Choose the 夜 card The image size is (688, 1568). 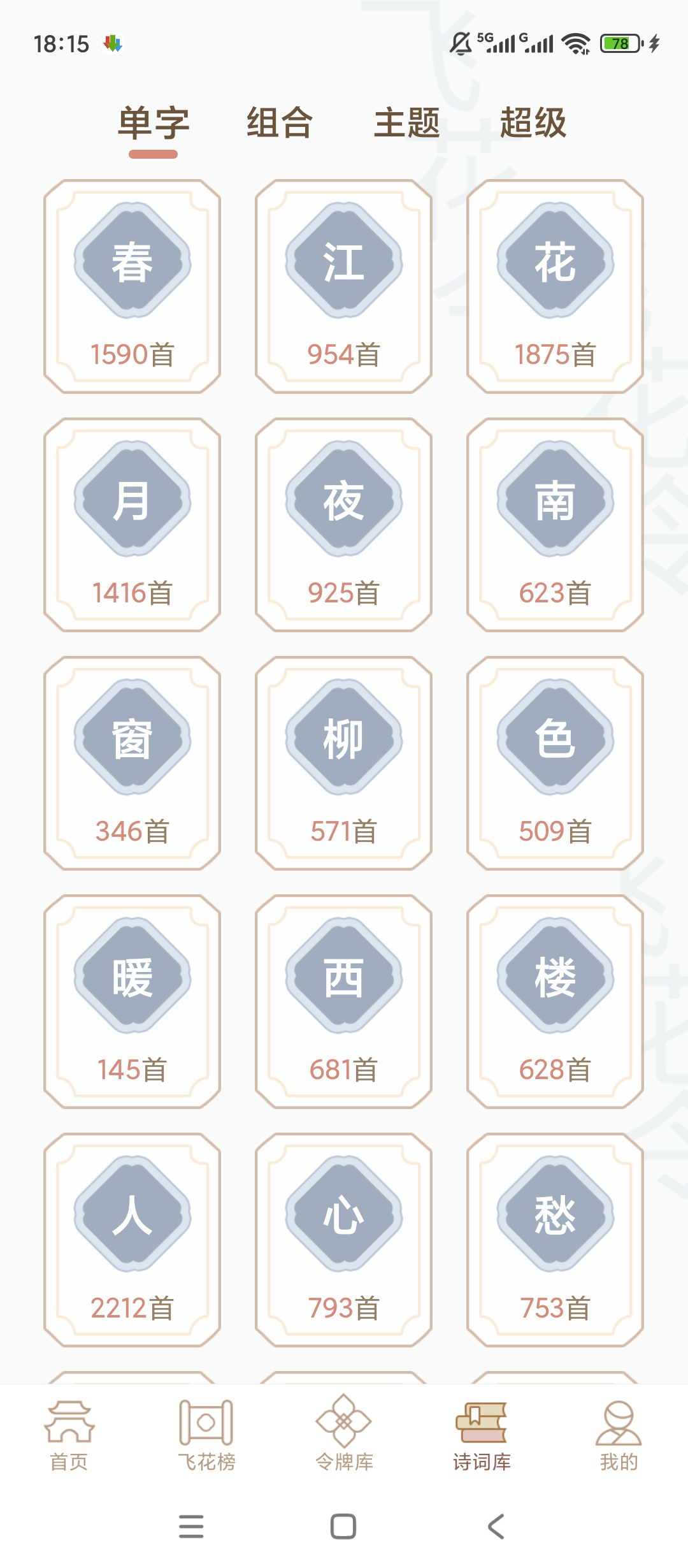pyautogui.click(x=343, y=525)
